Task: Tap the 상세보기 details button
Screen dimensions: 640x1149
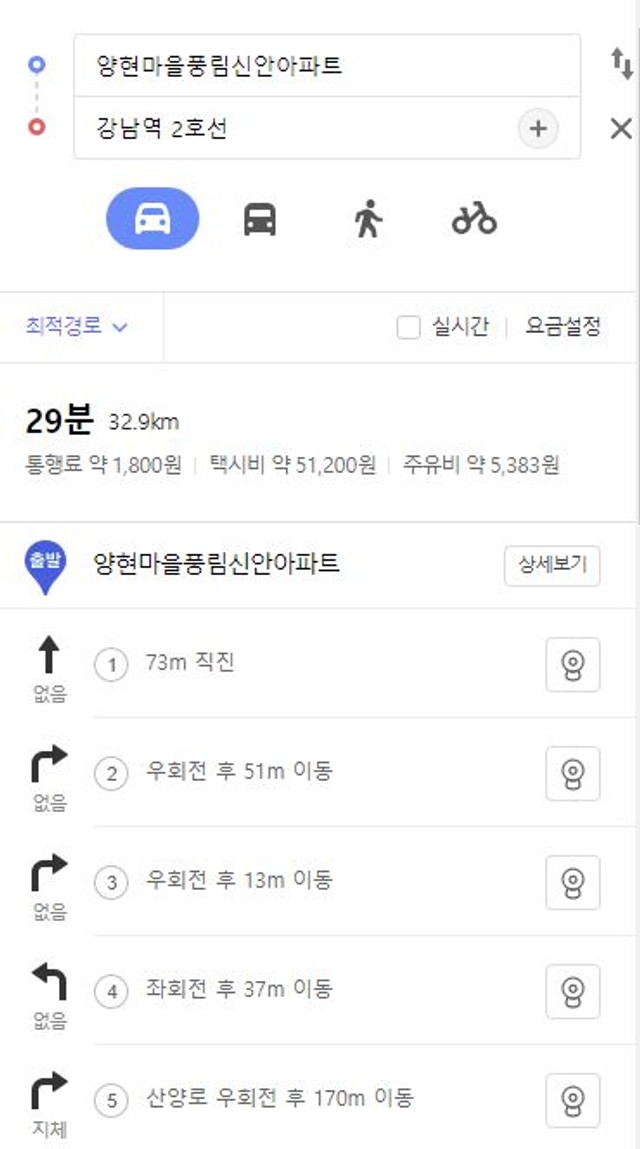Action: click(x=552, y=565)
